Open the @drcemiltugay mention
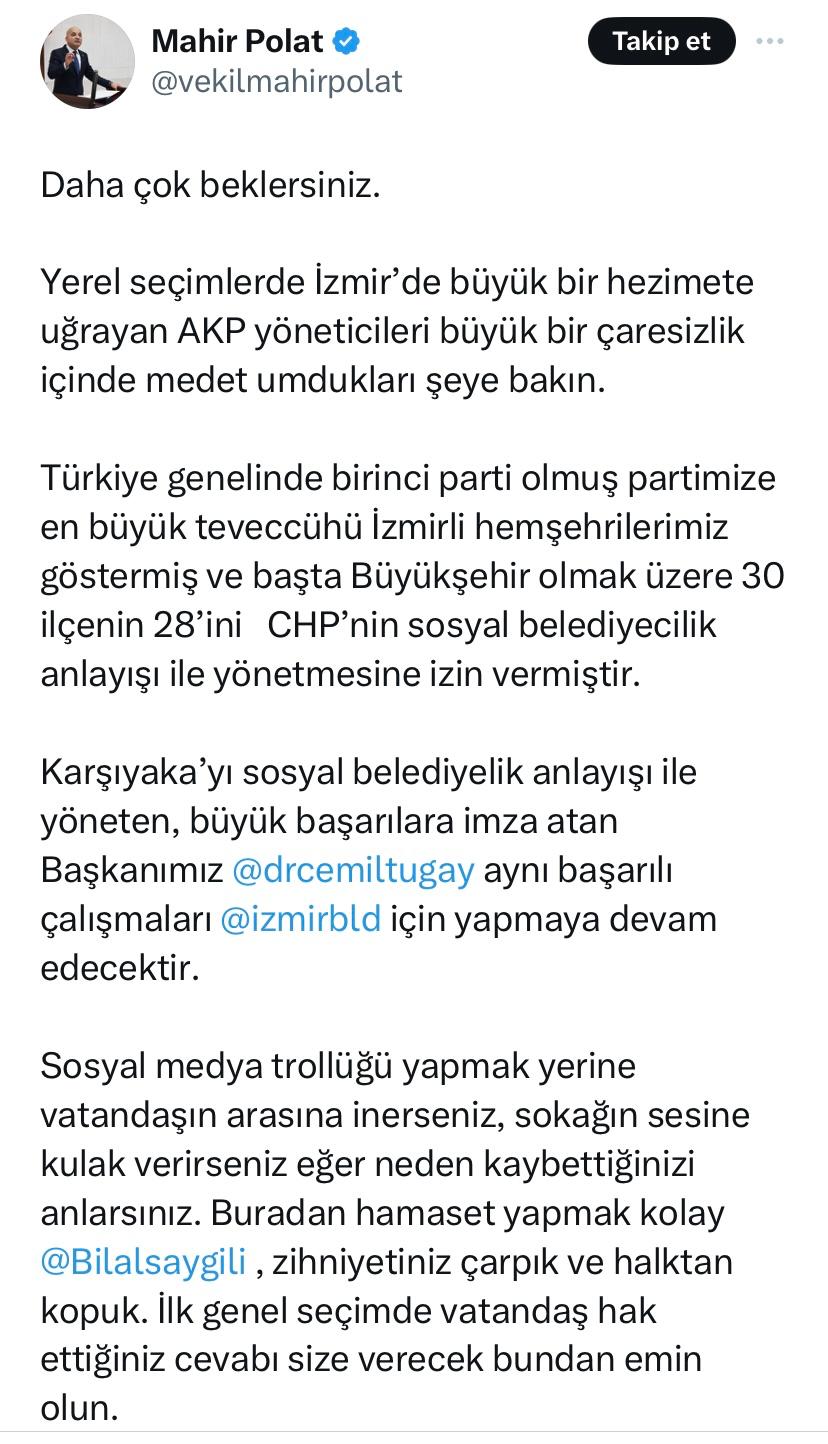 (x=353, y=870)
